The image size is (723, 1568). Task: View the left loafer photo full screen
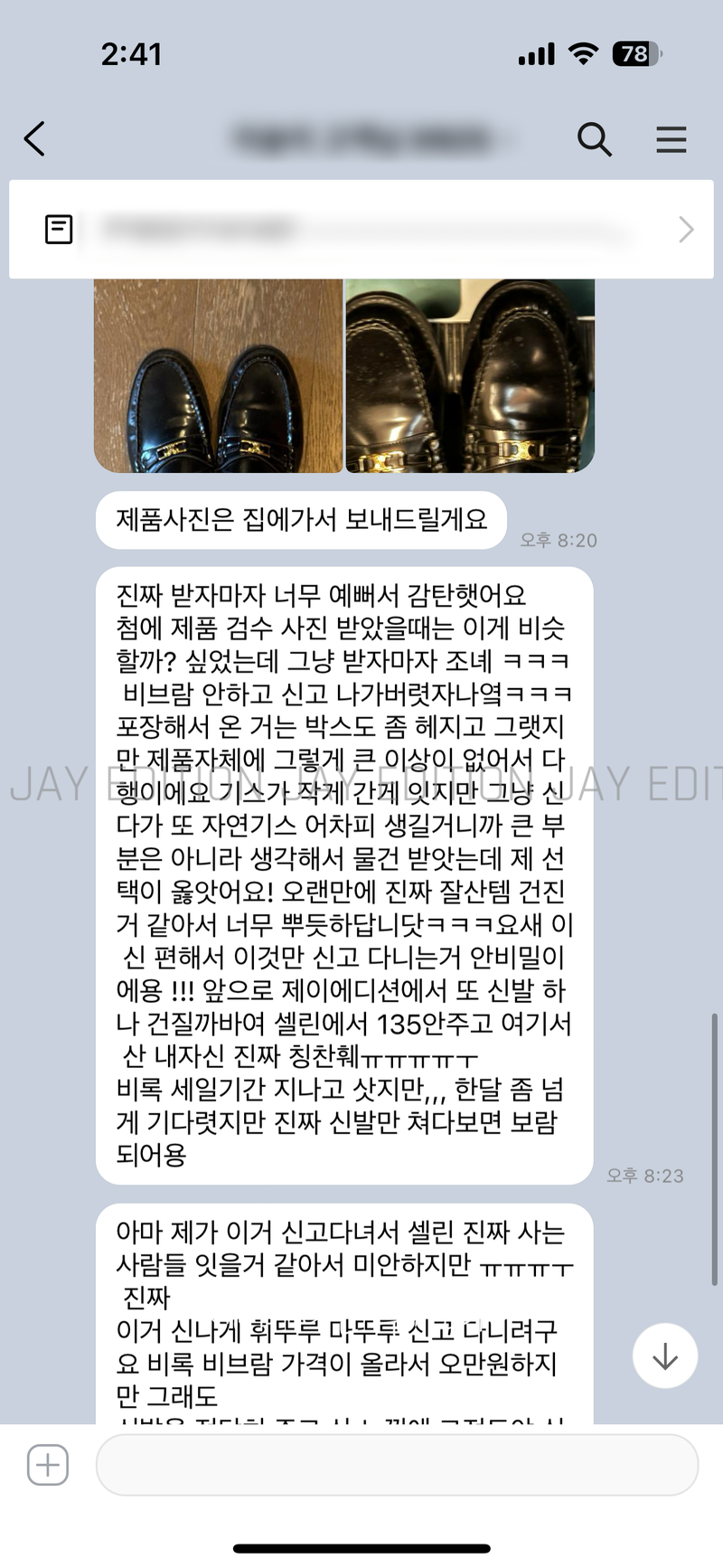coord(218,375)
